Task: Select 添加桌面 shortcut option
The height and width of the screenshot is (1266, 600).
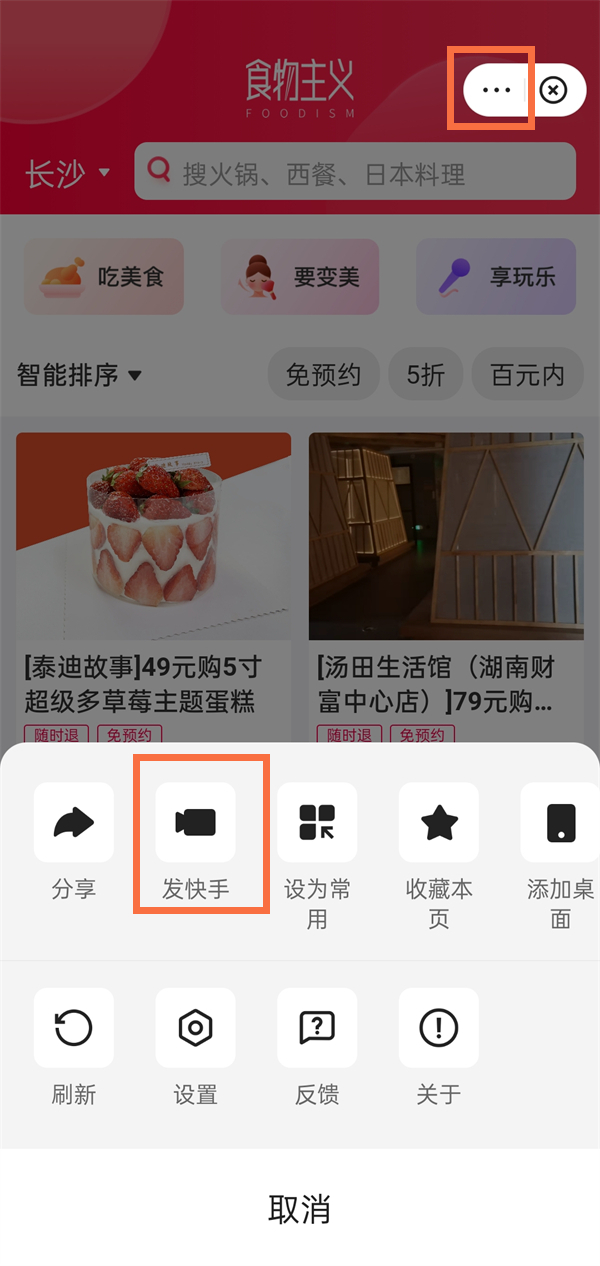Action: click(560, 822)
